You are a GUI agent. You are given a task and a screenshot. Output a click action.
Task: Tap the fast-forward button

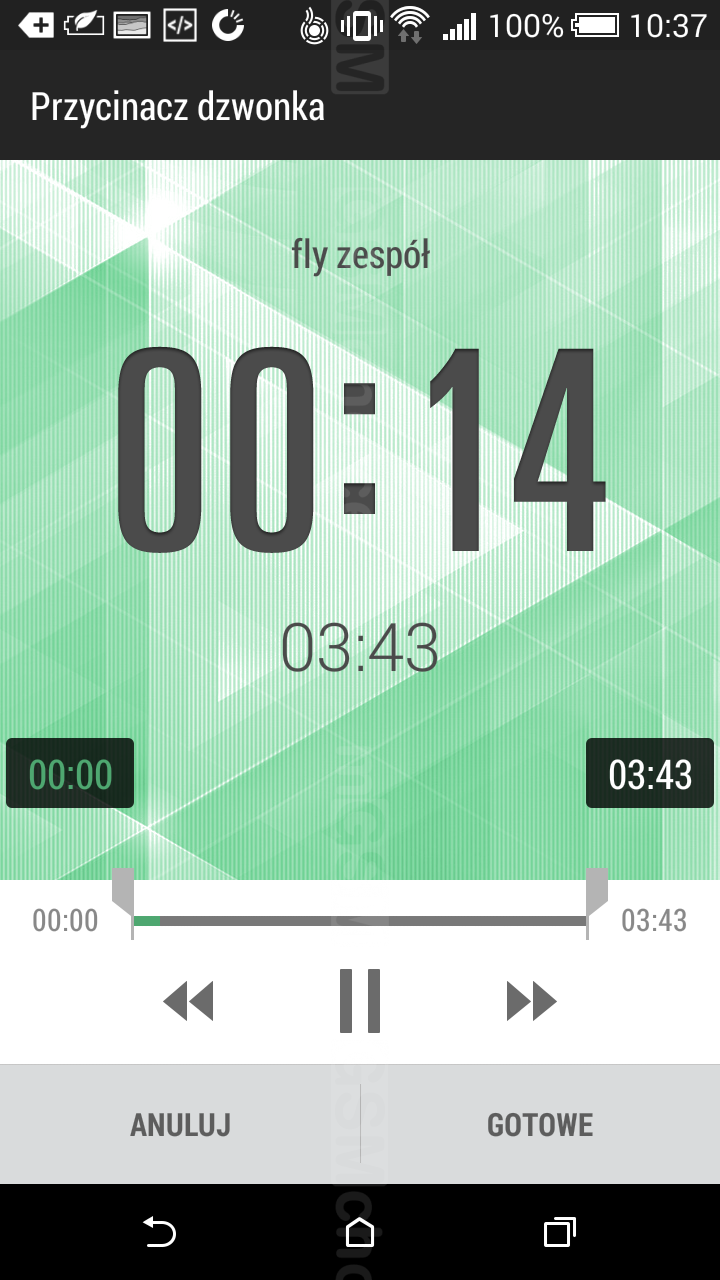tap(532, 1001)
